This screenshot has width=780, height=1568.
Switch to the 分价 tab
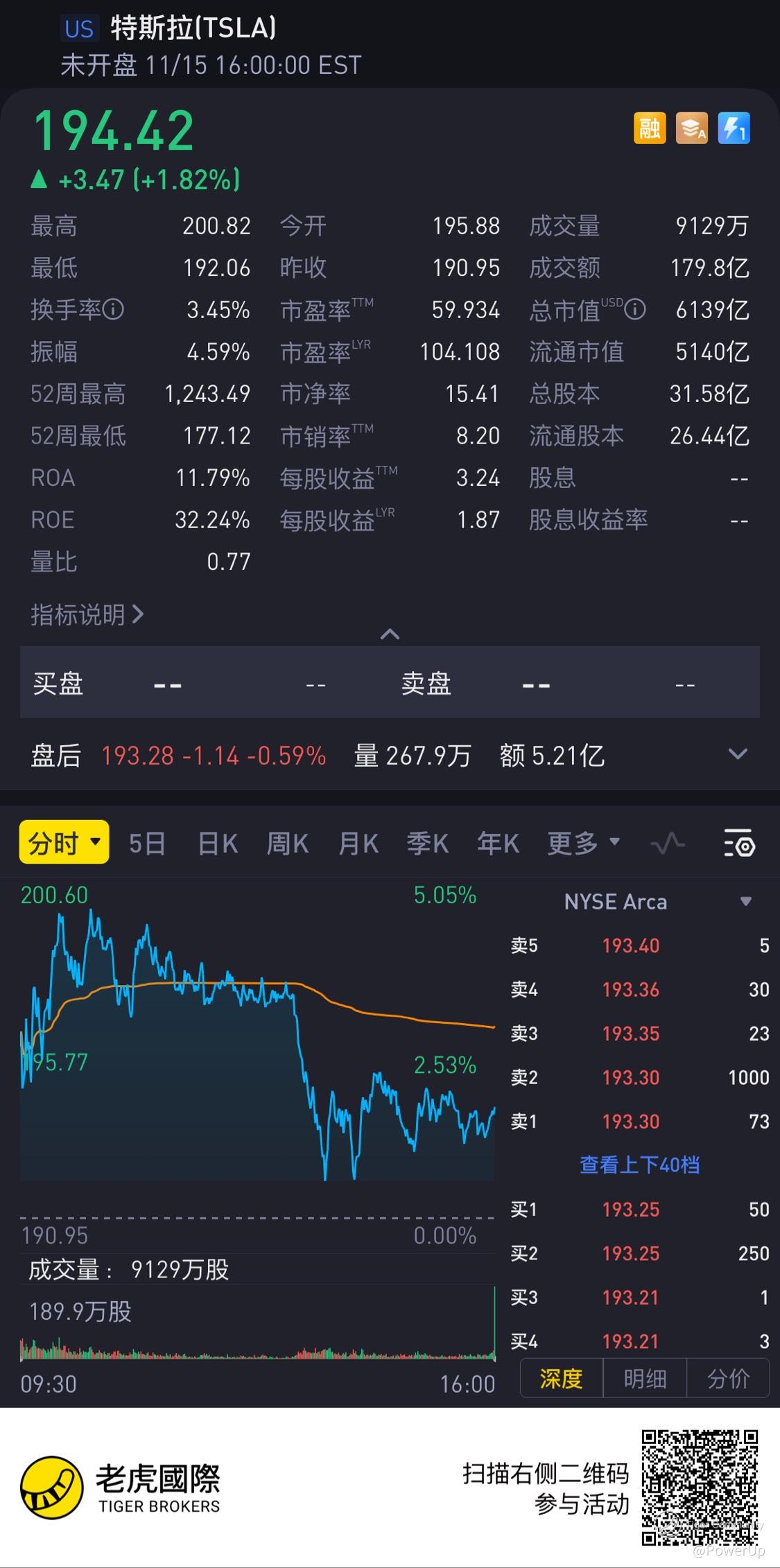coord(728,1379)
